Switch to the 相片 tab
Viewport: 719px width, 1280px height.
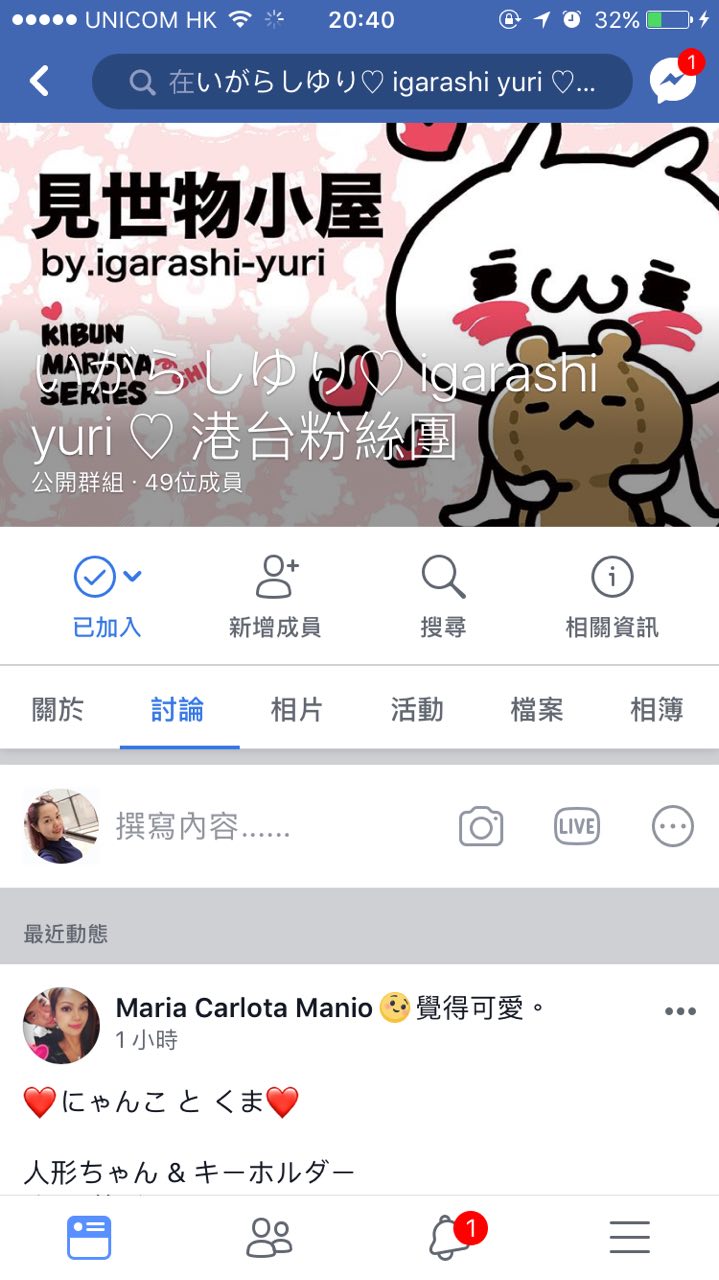click(x=297, y=710)
